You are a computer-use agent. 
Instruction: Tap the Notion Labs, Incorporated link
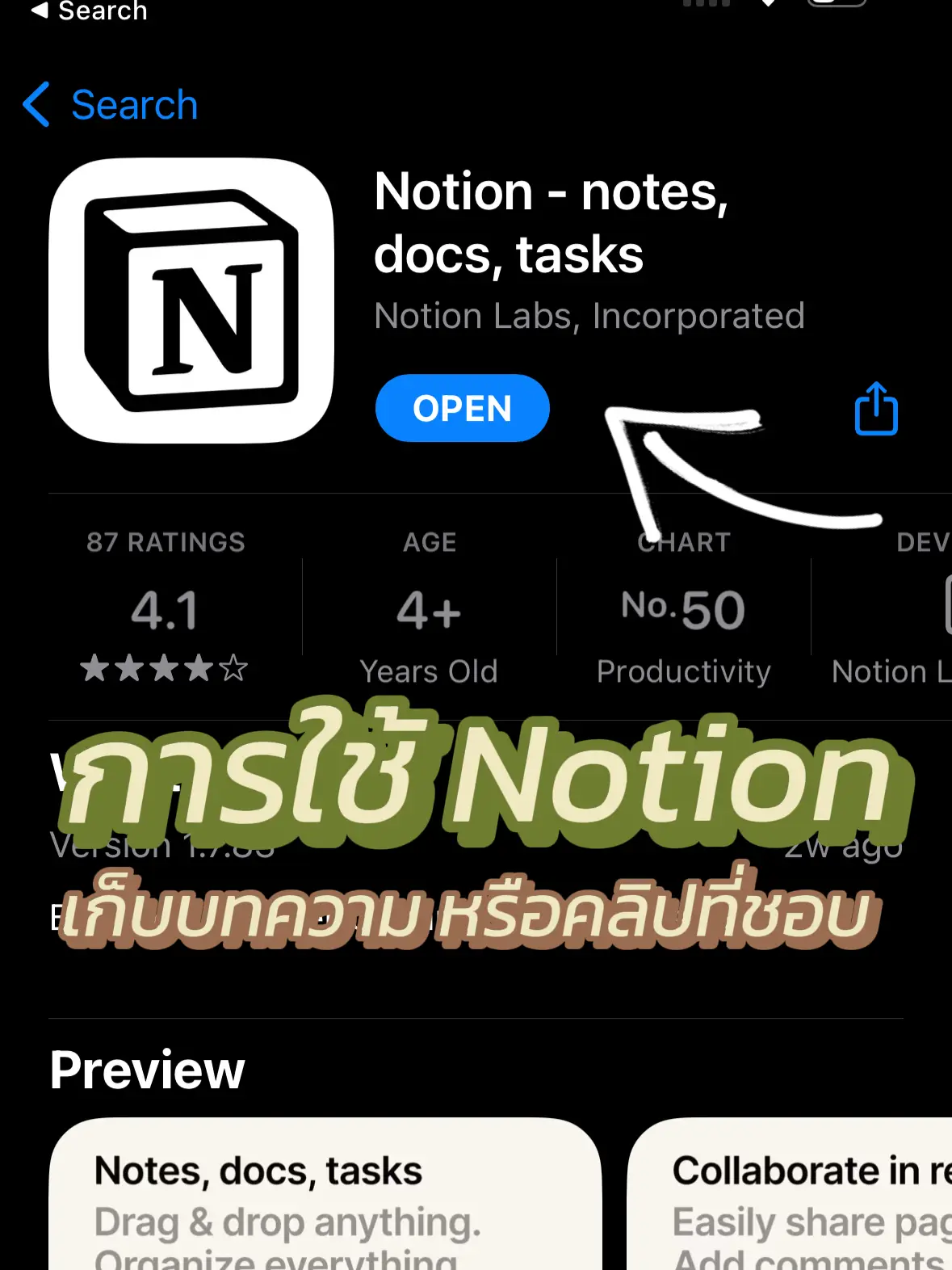[x=589, y=316]
